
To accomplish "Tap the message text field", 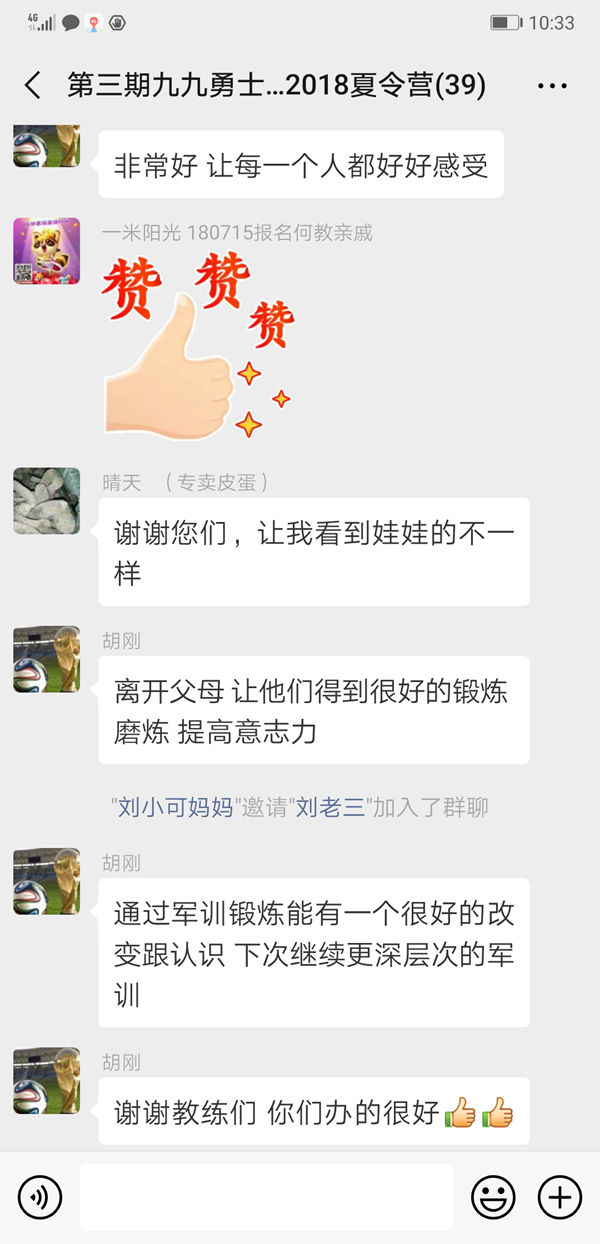I will (x=266, y=1196).
